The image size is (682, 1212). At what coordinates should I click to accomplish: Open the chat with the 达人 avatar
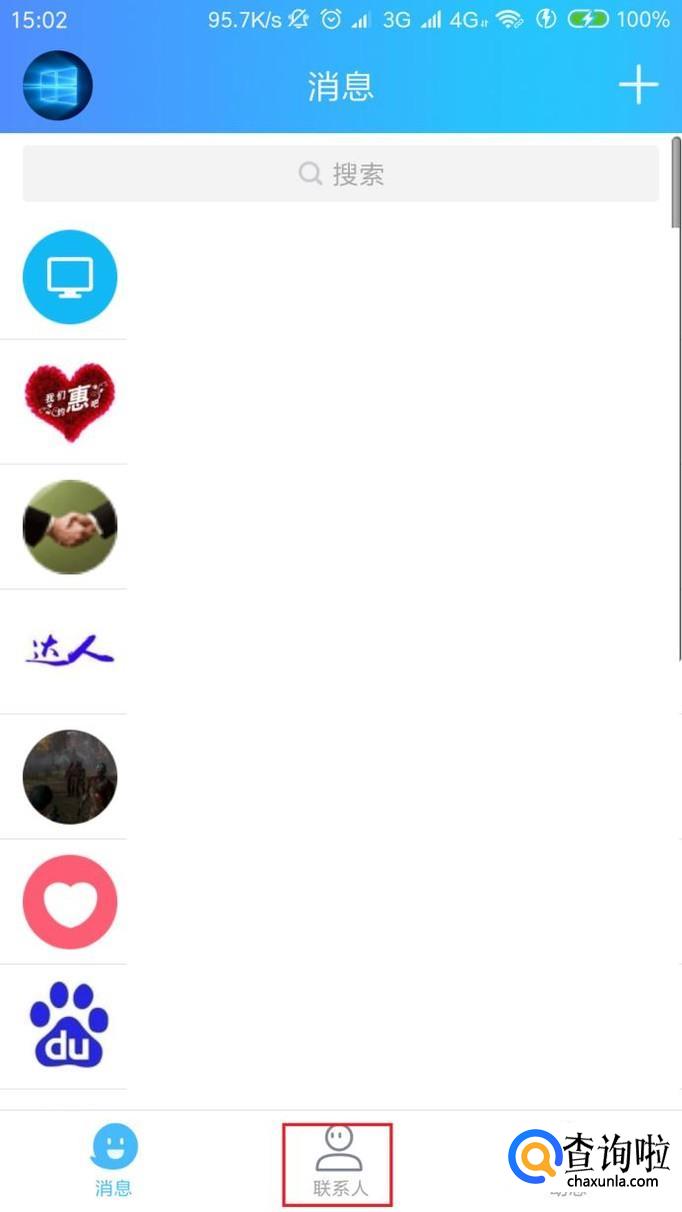click(x=70, y=652)
